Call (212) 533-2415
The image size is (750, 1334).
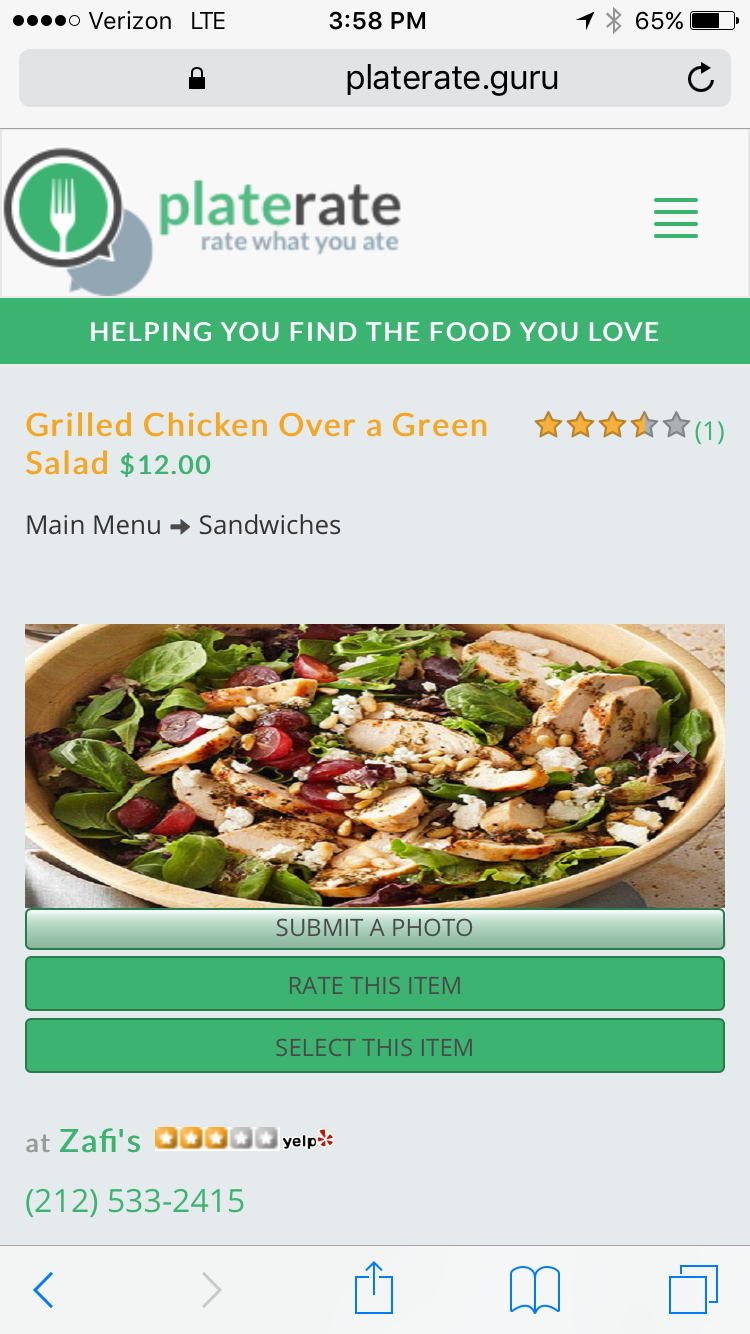click(135, 1200)
